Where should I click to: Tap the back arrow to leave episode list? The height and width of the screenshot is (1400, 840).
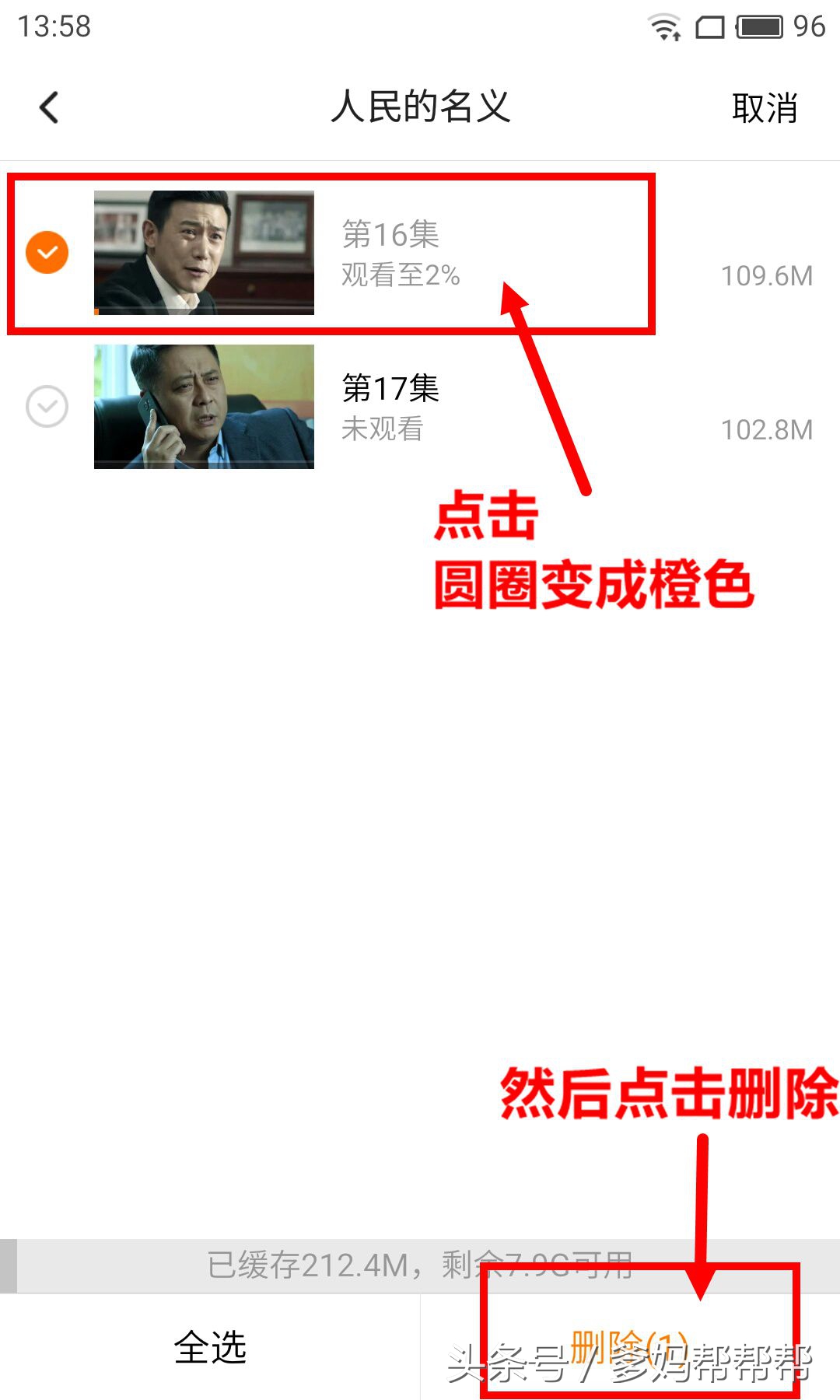pyautogui.click(x=48, y=108)
